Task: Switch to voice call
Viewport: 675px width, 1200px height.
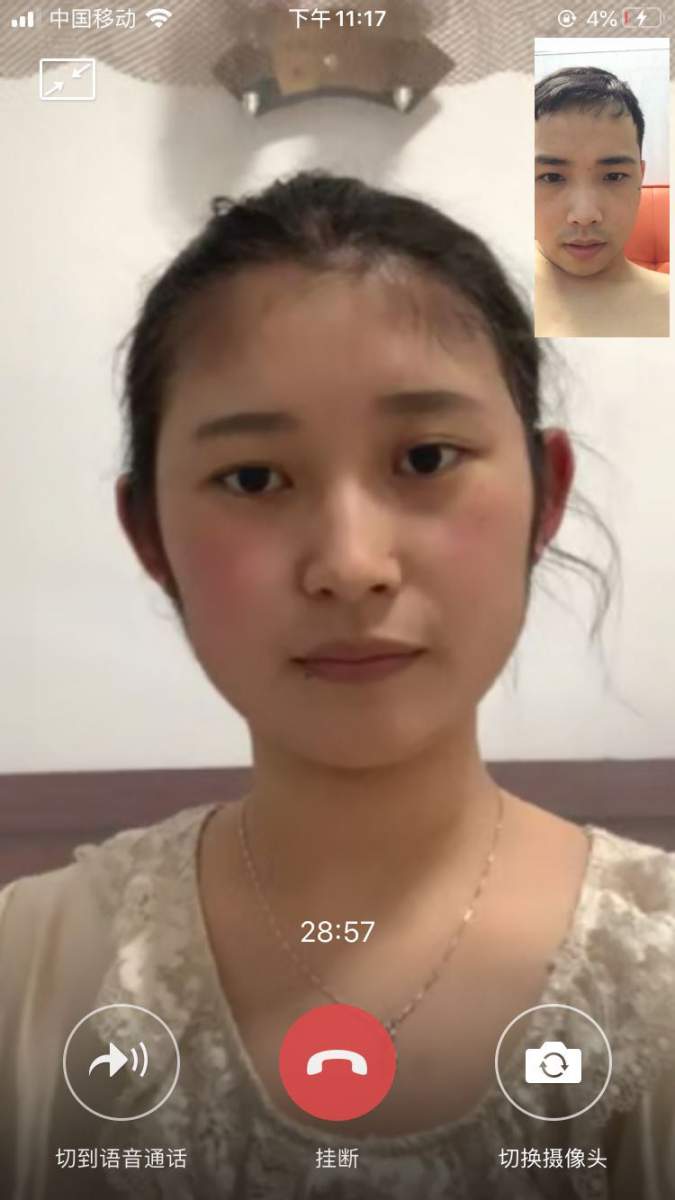Action: click(x=121, y=1062)
